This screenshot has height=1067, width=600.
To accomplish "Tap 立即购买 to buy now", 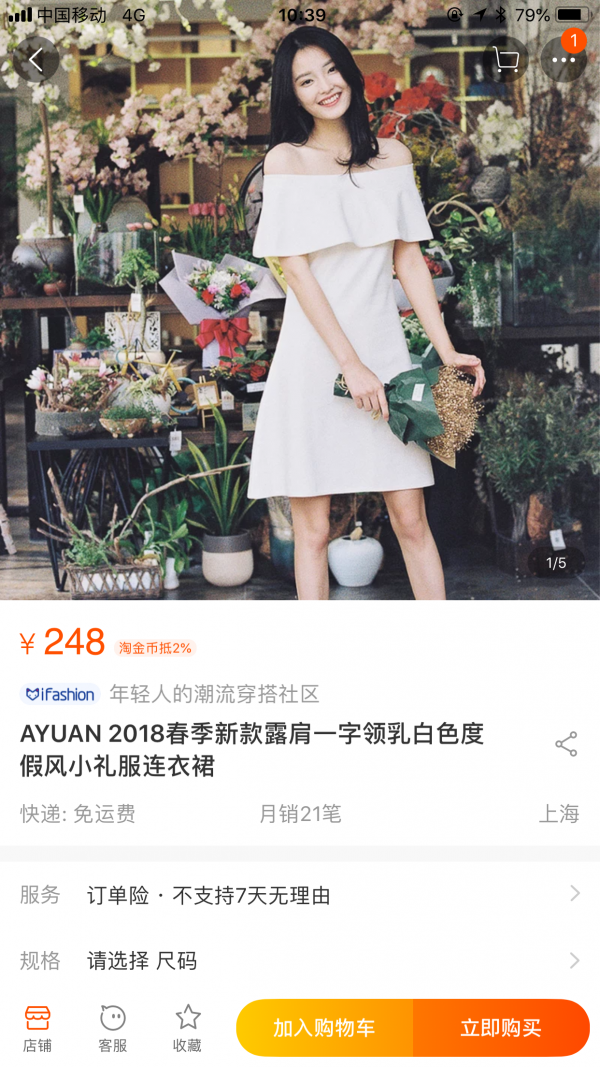I will tap(501, 1028).
